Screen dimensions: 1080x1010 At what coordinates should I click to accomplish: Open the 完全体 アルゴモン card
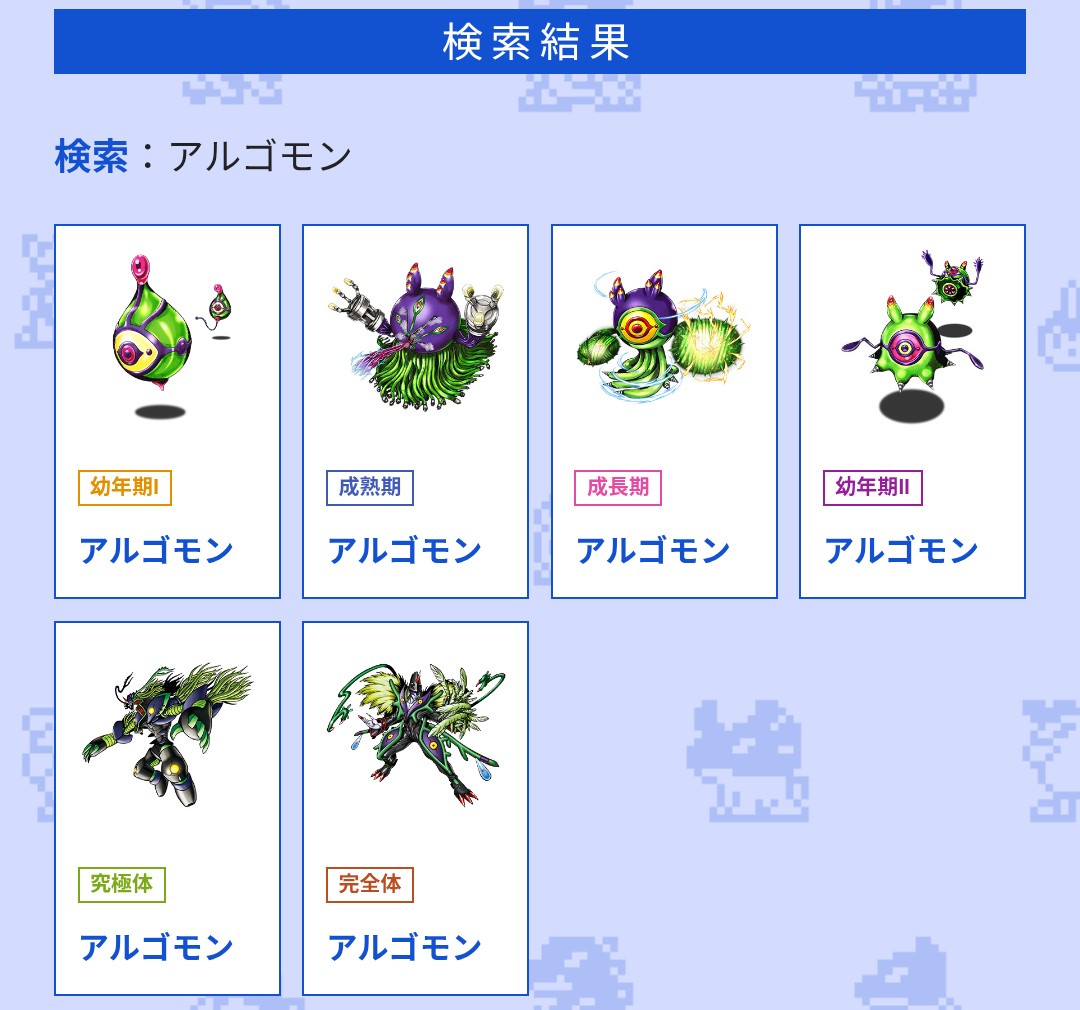point(415,808)
